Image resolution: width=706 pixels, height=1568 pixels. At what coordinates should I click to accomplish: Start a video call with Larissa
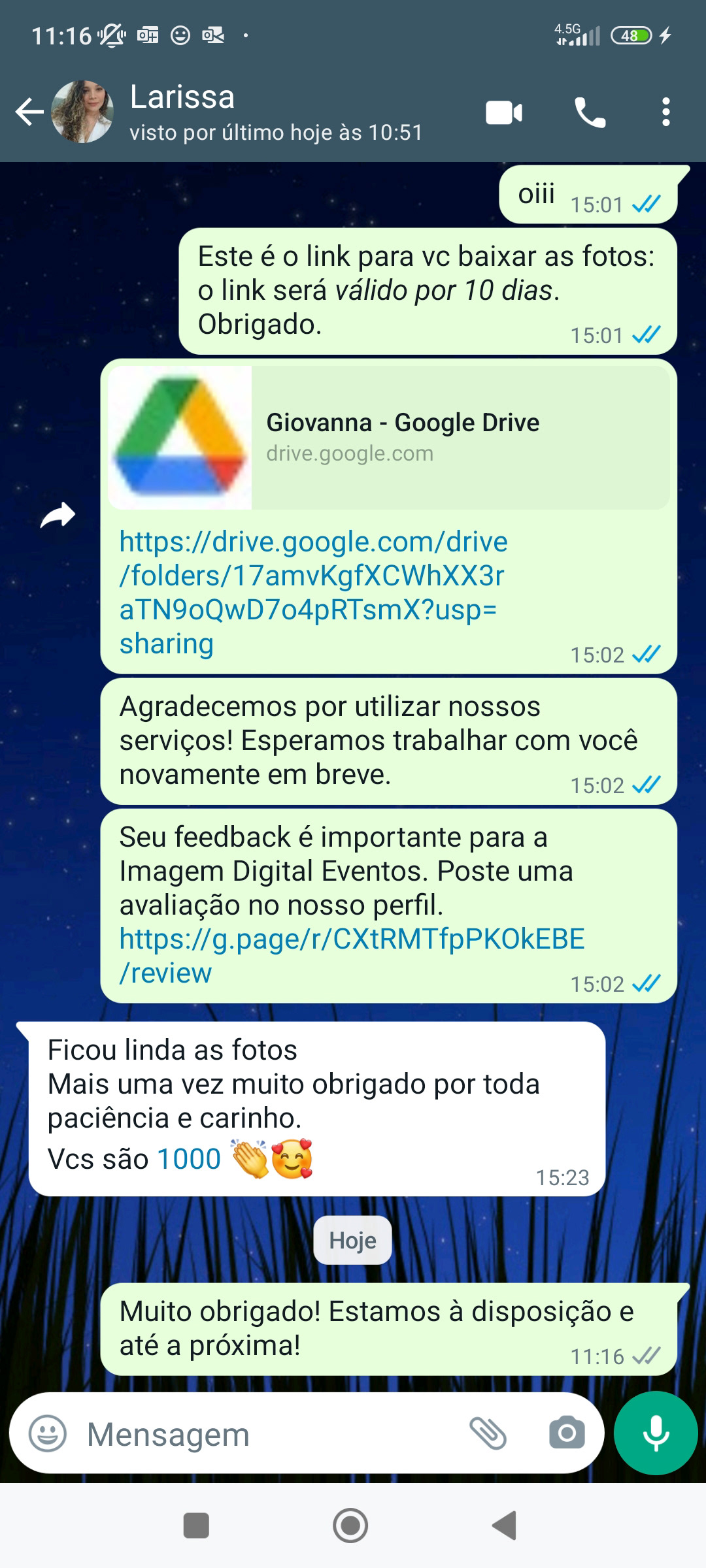(x=503, y=113)
